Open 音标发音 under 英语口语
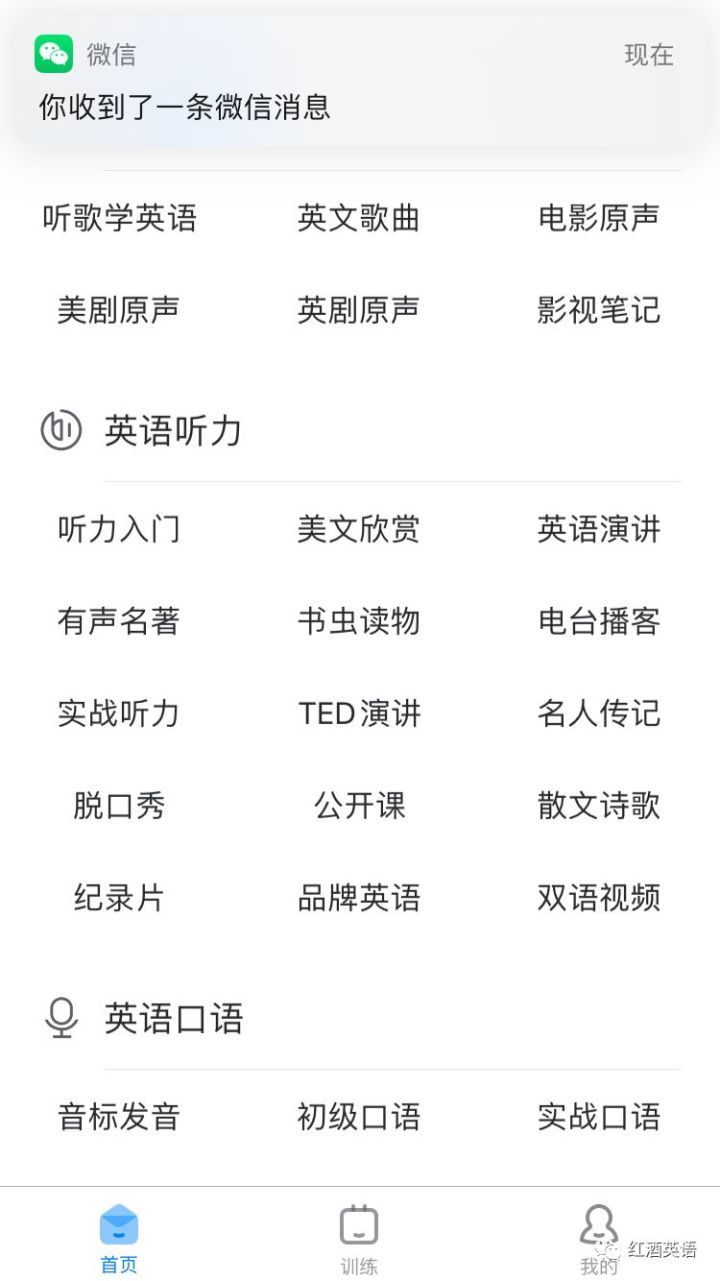720x1281 pixels. click(119, 1116)
